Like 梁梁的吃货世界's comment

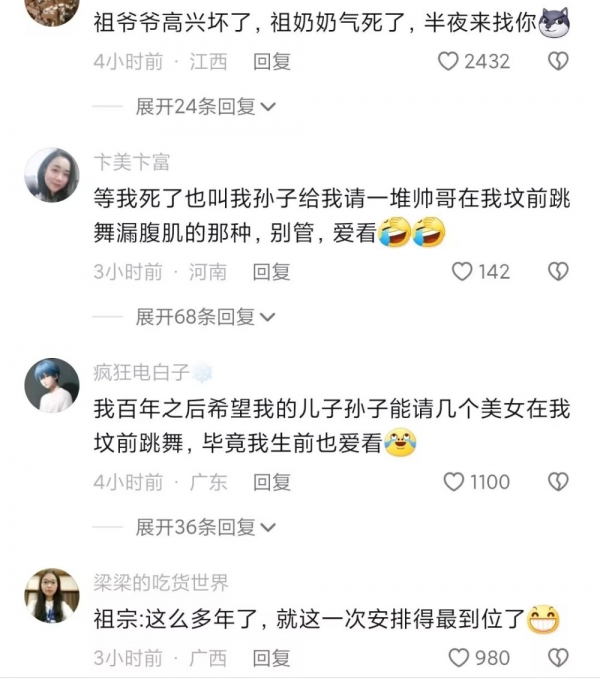[459, 657]
